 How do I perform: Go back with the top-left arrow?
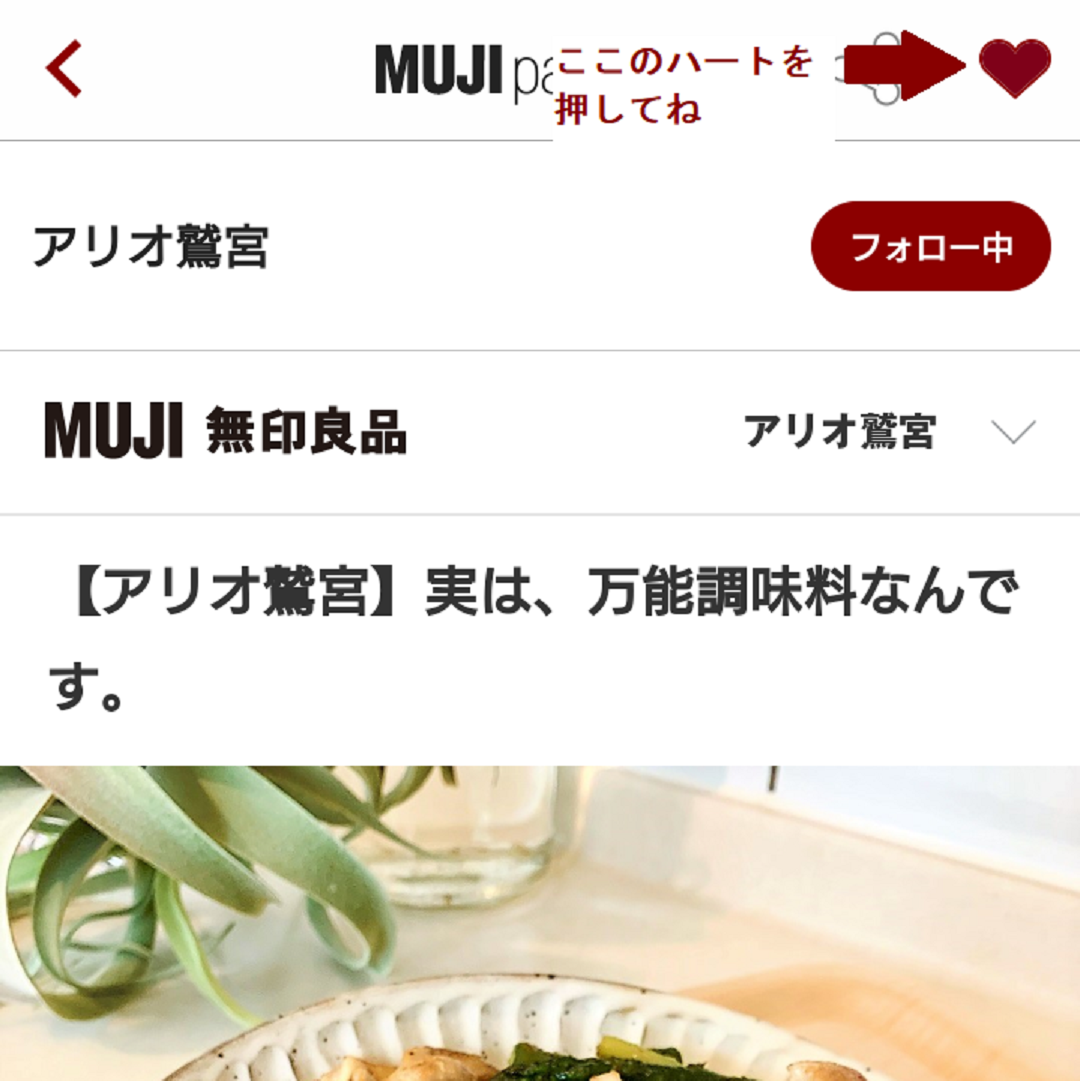(63, 68)
